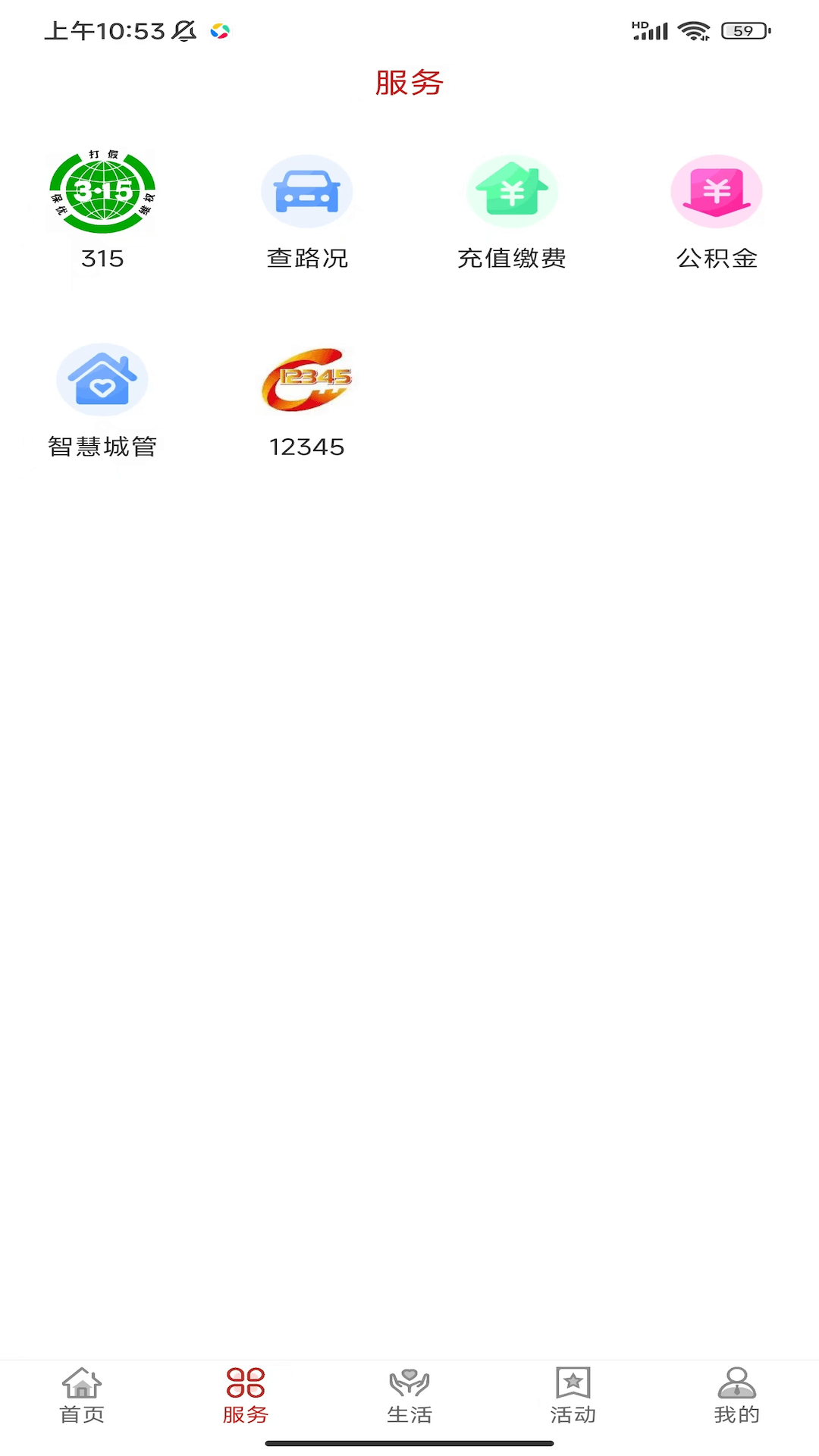Switch to the 活动 activities tab
Screen dimensions: 819x1456
(x=573, y=1395)
